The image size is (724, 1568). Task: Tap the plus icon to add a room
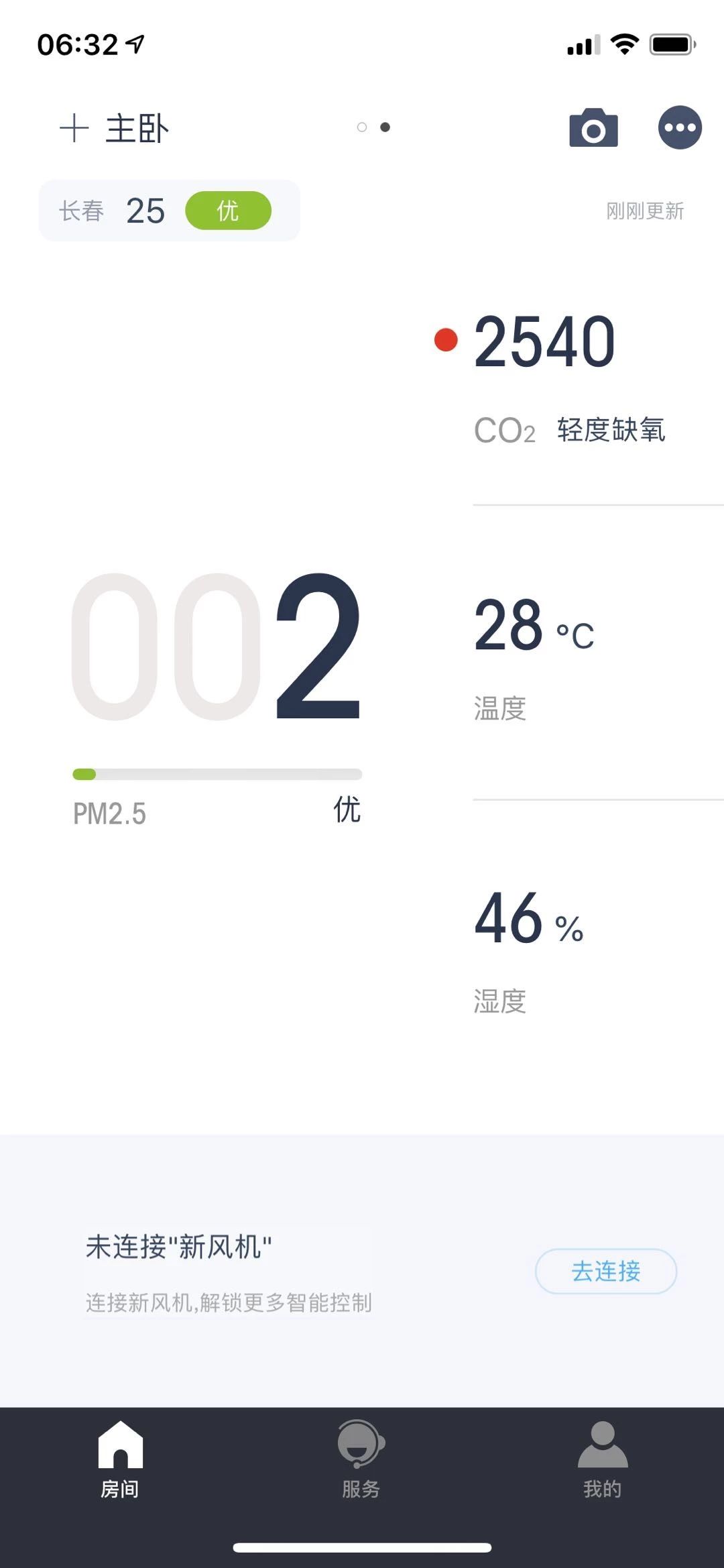coord(74,127)
